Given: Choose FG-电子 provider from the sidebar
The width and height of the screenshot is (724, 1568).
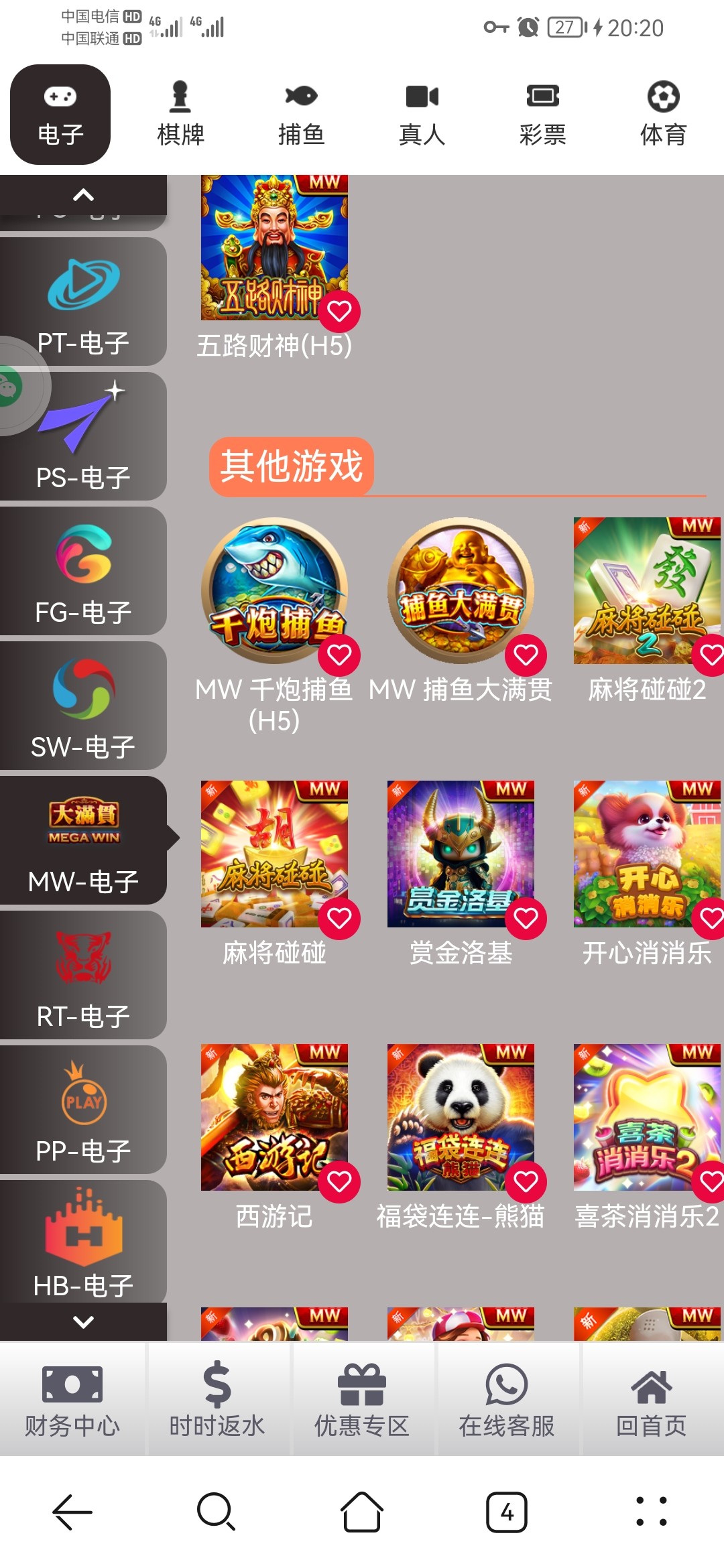Looking at the screenshot, I should point(83,572).
